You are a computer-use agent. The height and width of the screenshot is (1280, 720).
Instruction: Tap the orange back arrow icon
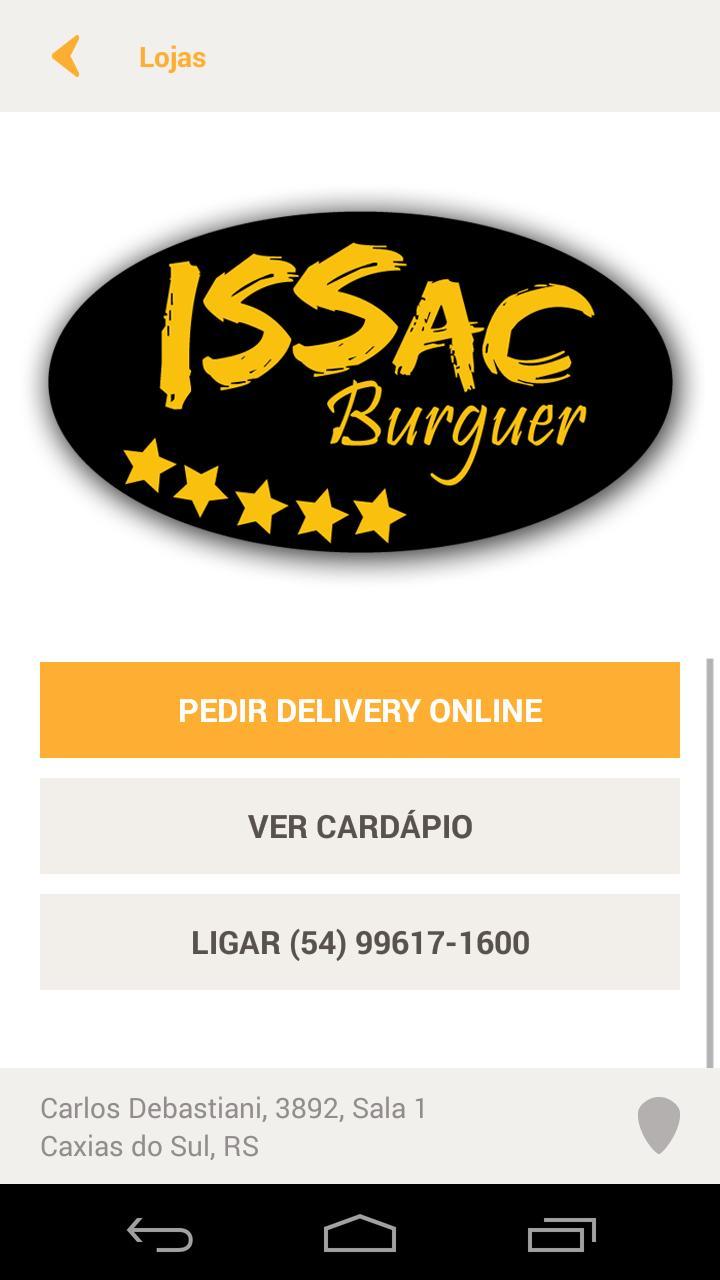[x=67, y=57]
